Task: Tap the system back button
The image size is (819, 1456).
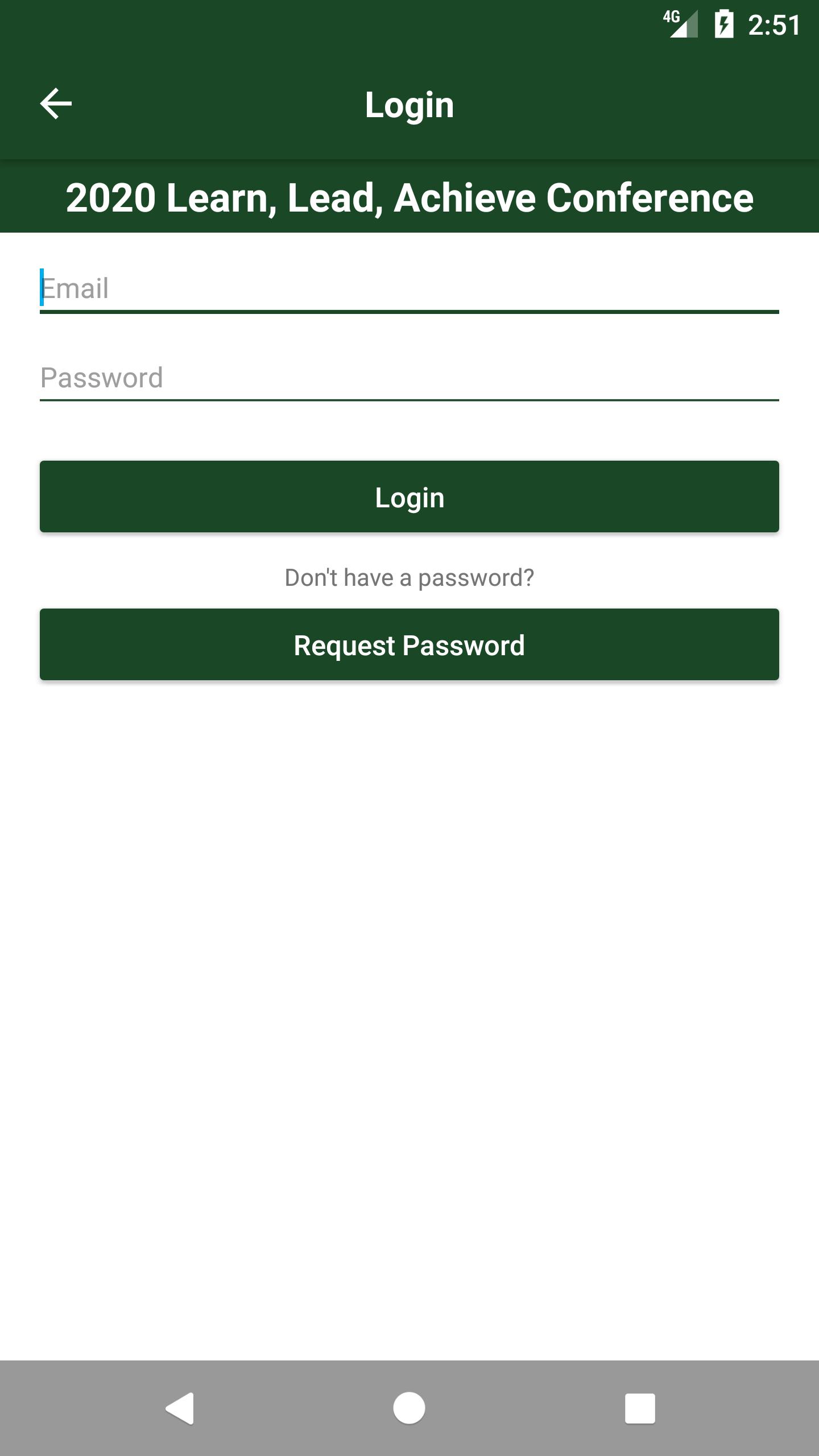Action: (x=180, y=1408)
